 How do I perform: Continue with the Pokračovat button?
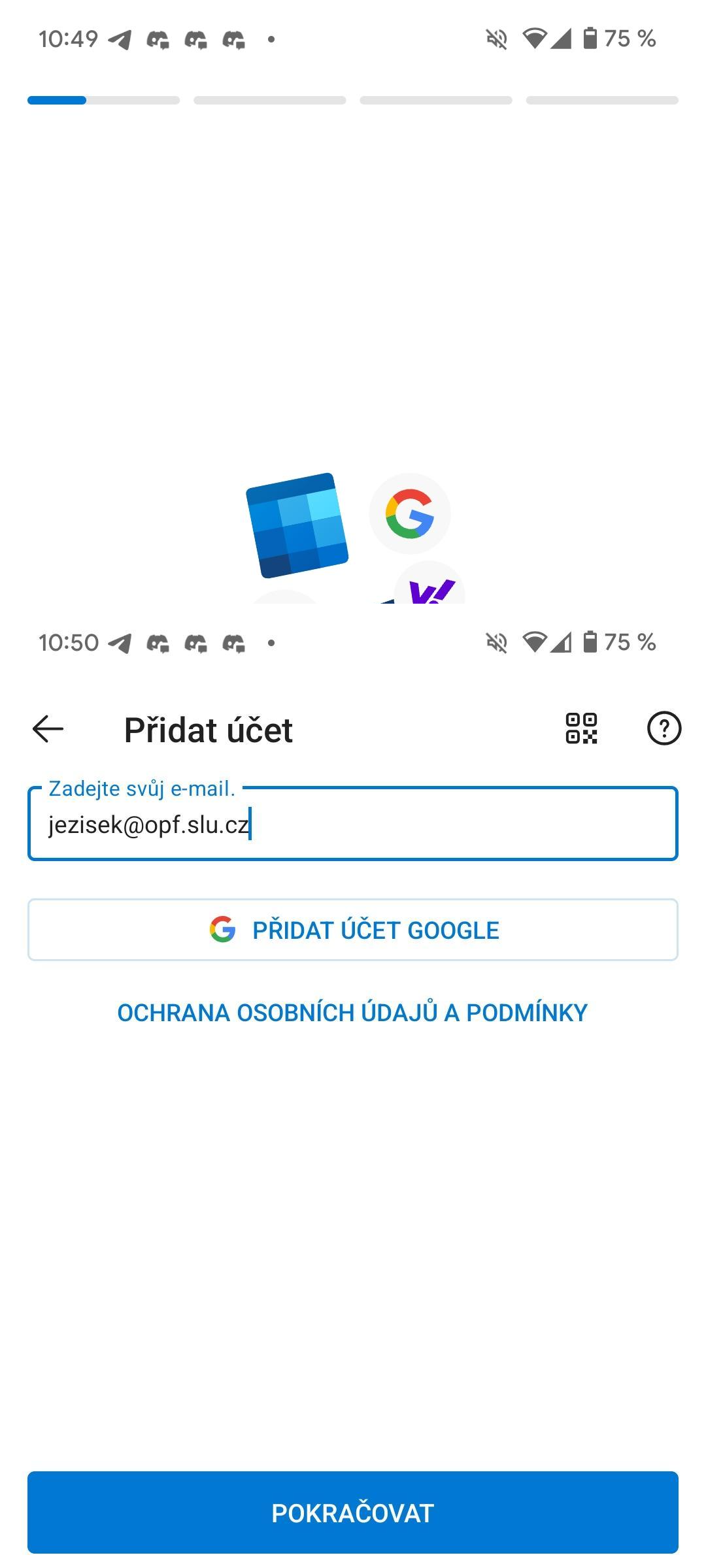(353, 1512)
